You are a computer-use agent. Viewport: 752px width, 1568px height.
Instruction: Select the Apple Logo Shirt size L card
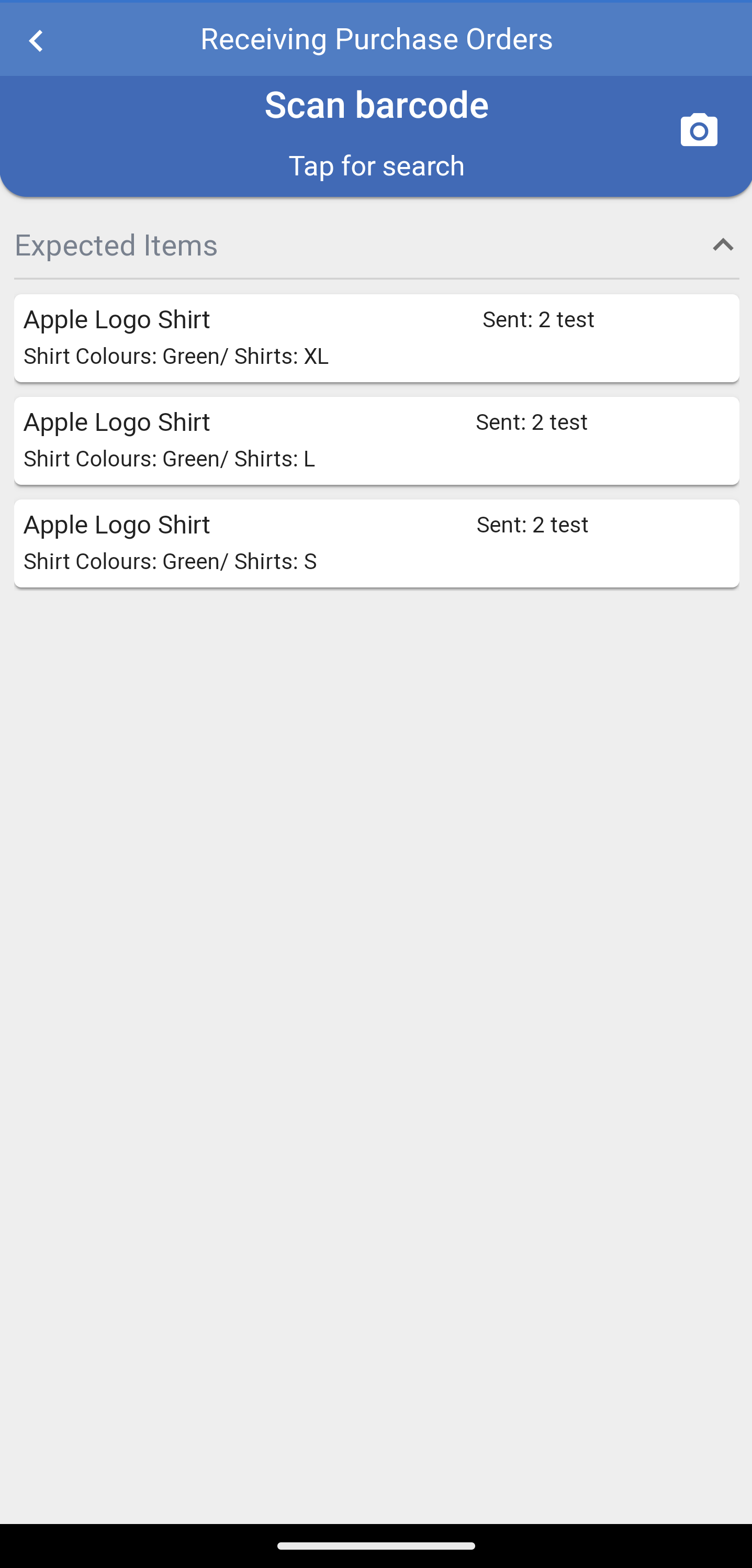click(x=377, y=441)
